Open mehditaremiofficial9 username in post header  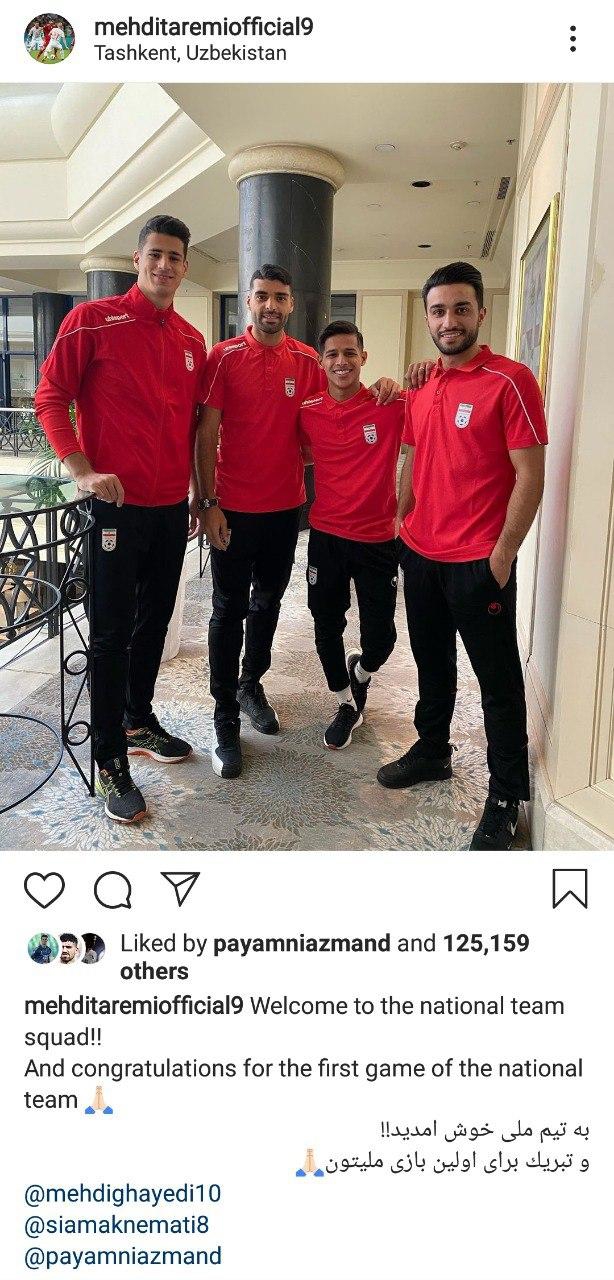203,27
